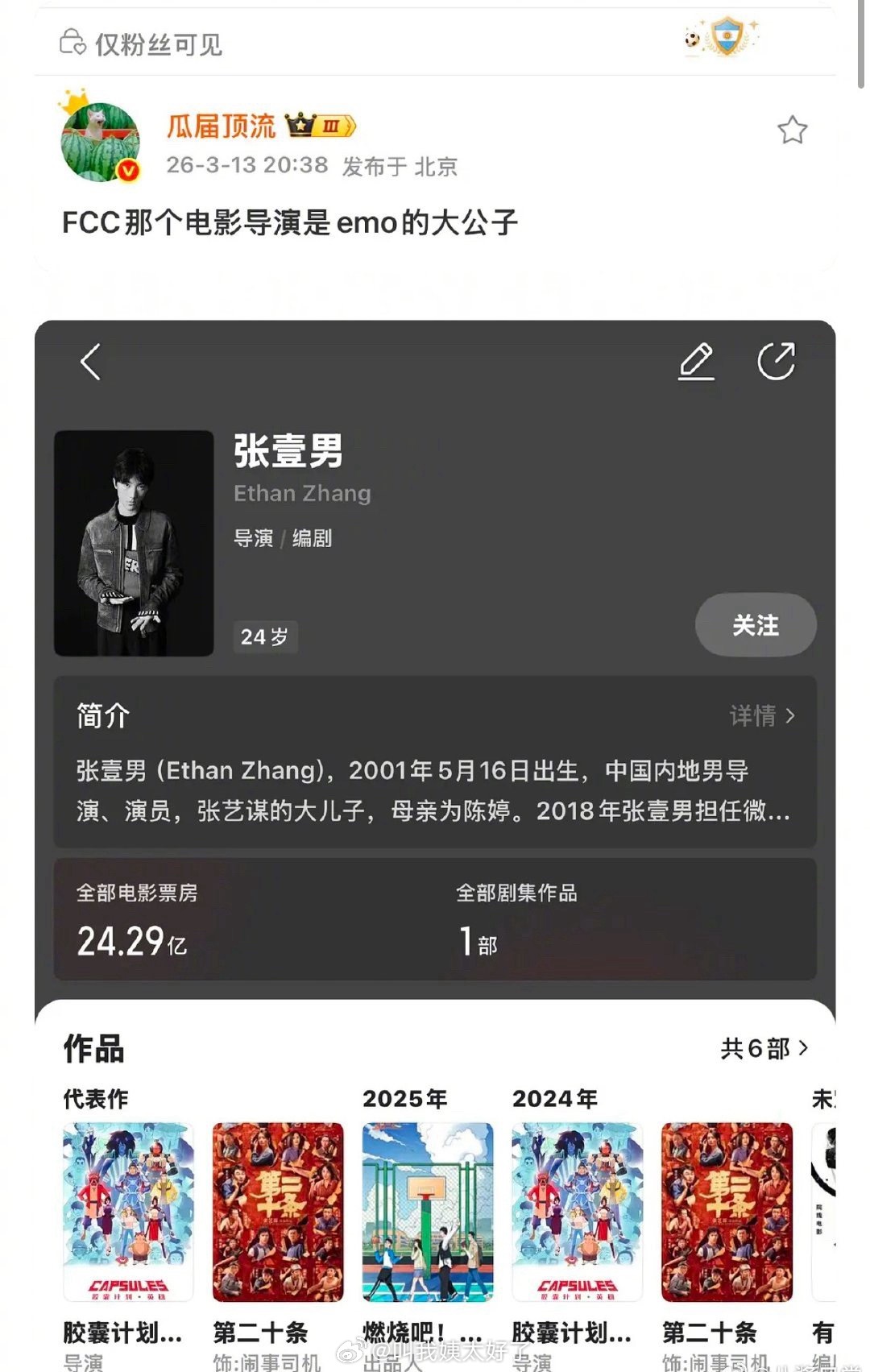
Task: Follow 张壹男 with the 关注 button
Action: pos(756,625)
